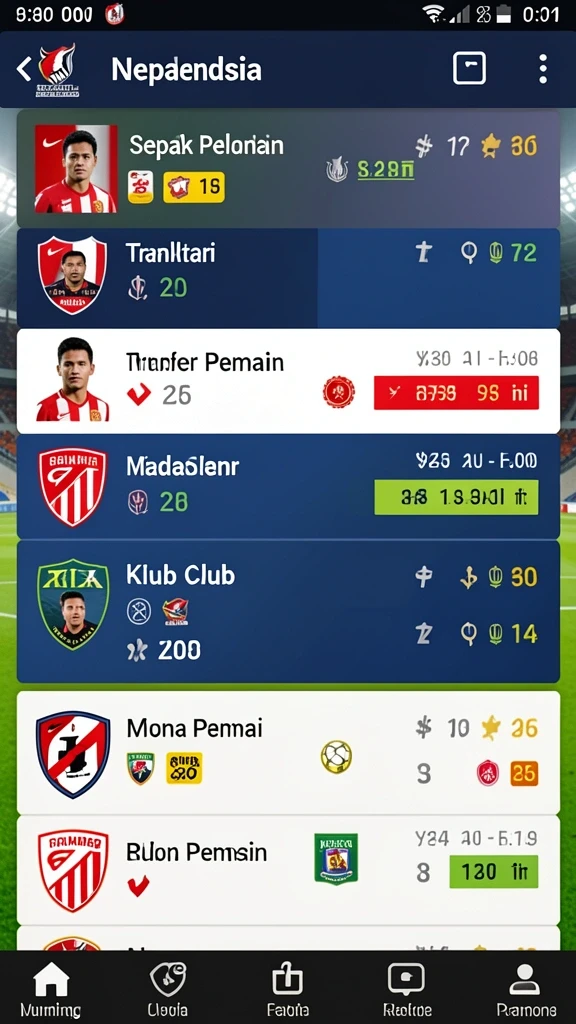The image size is (576, 1024).
Task: Open the three-dot overflow menu
Action: 543,69
